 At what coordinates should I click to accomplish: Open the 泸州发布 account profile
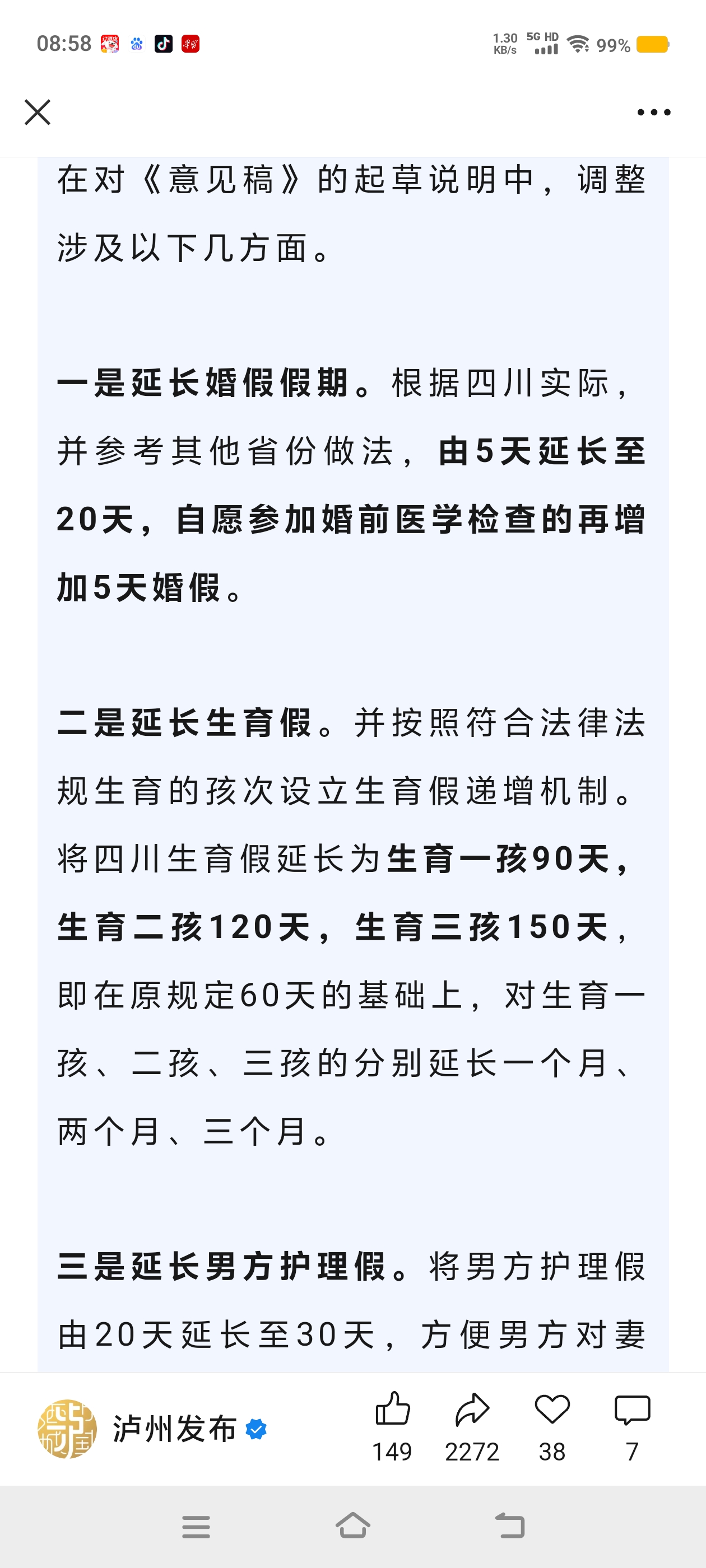pyautogui.click(x=174, y=1429)
